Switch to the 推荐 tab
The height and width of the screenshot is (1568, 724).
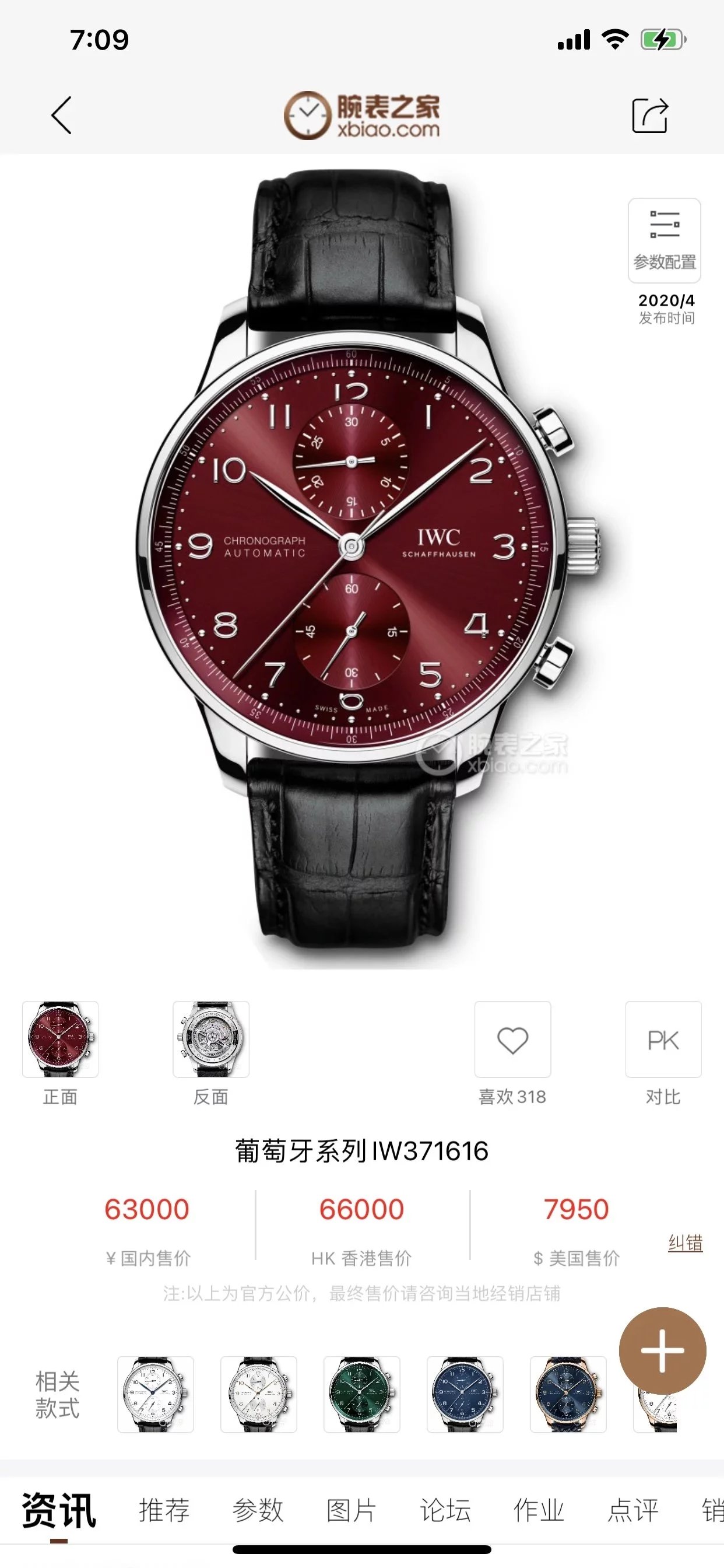164,1511
